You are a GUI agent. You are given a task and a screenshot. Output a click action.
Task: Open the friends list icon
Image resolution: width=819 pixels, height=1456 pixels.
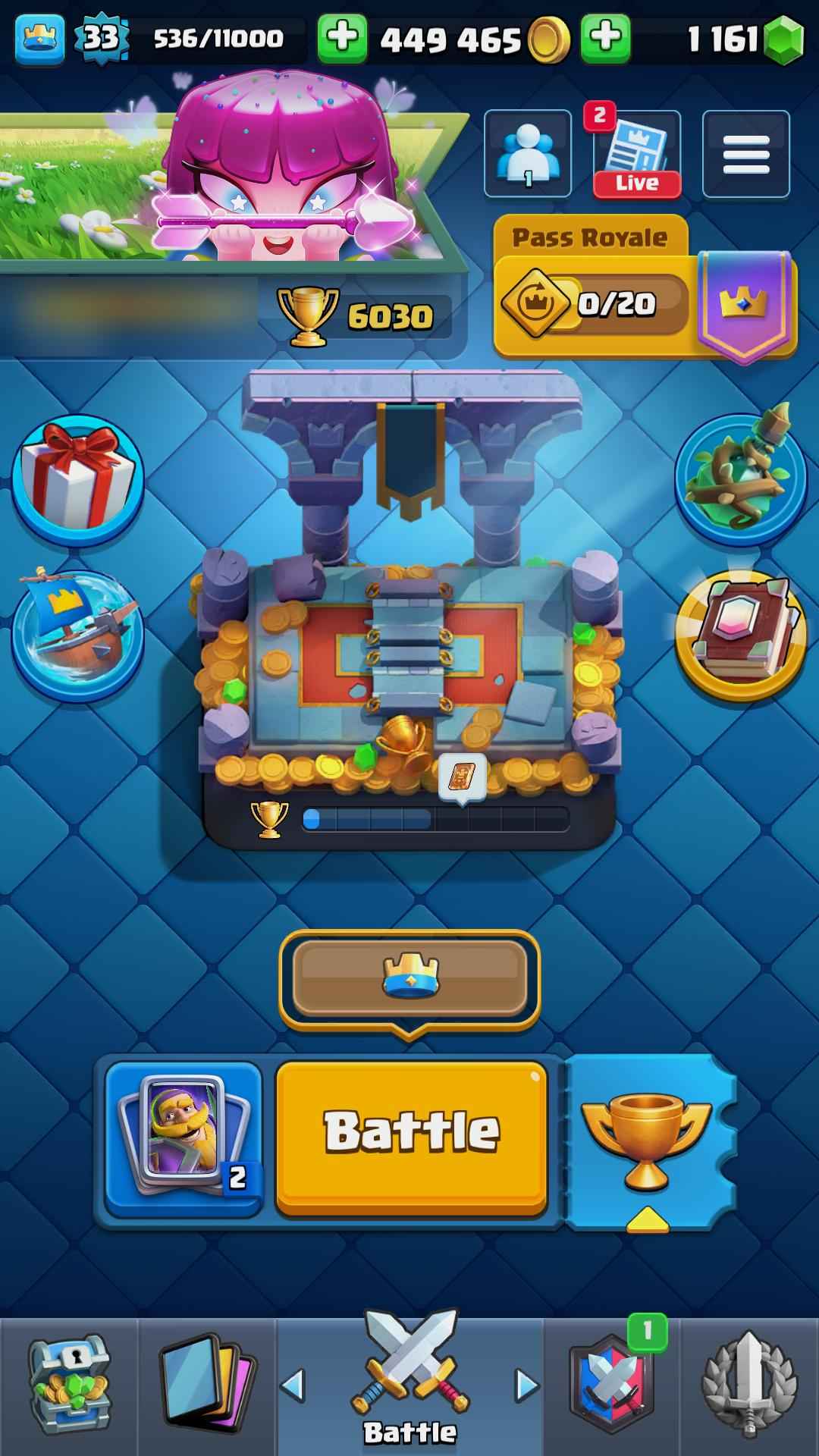tap(528, 155)
